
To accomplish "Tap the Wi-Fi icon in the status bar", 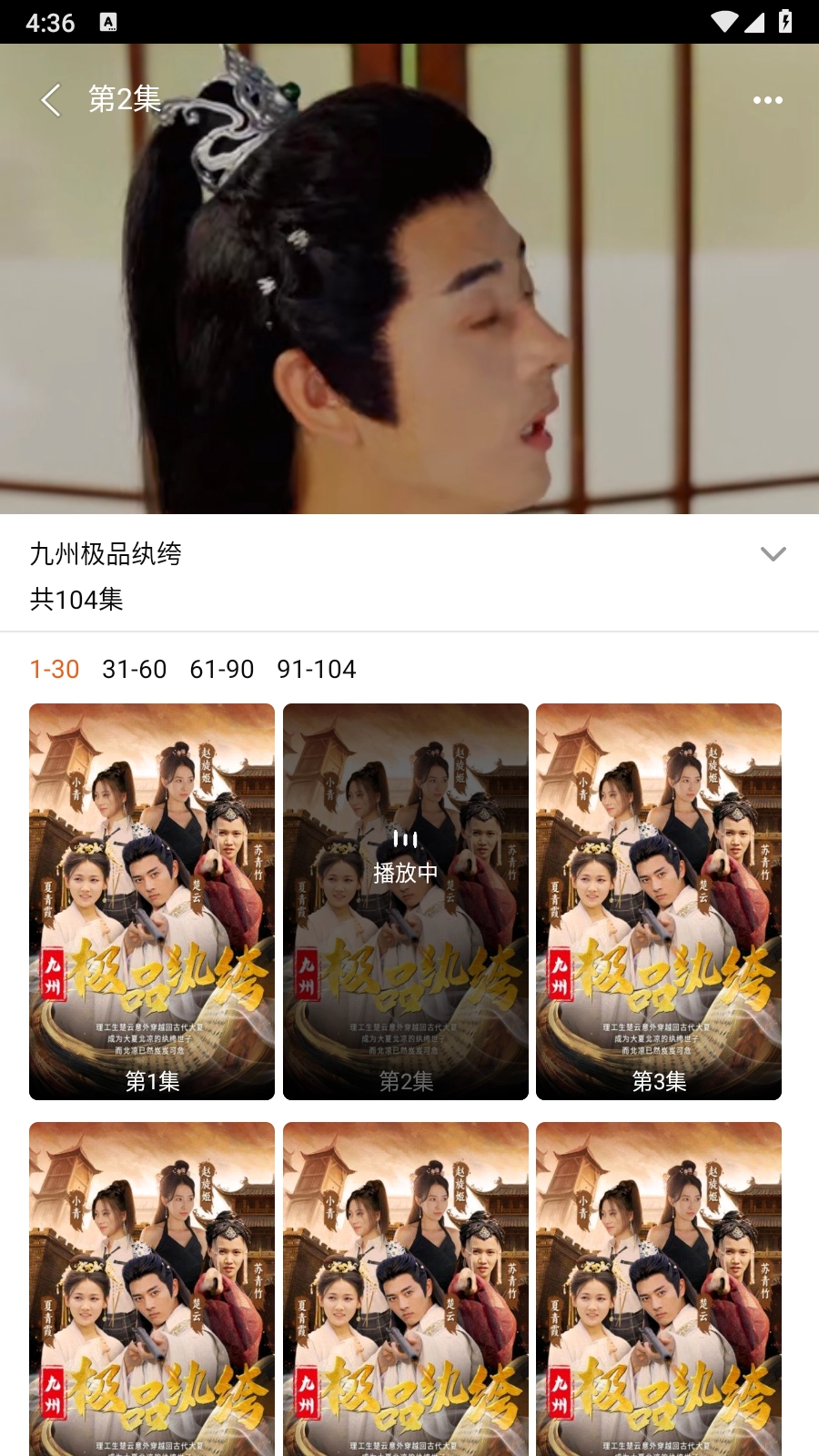I will coord(723,23).
